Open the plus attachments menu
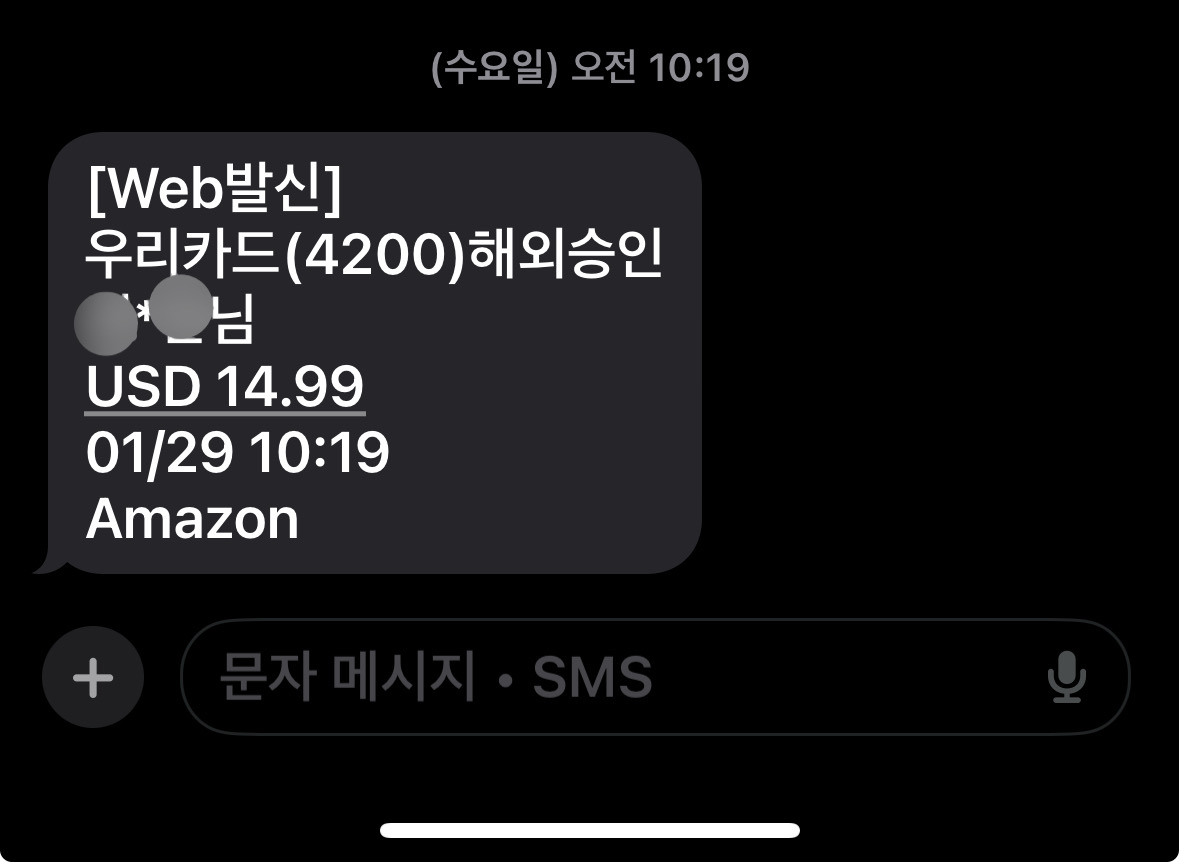This screenshot has width=1179, height=862. pyautogui.click(x=93, y=678)
